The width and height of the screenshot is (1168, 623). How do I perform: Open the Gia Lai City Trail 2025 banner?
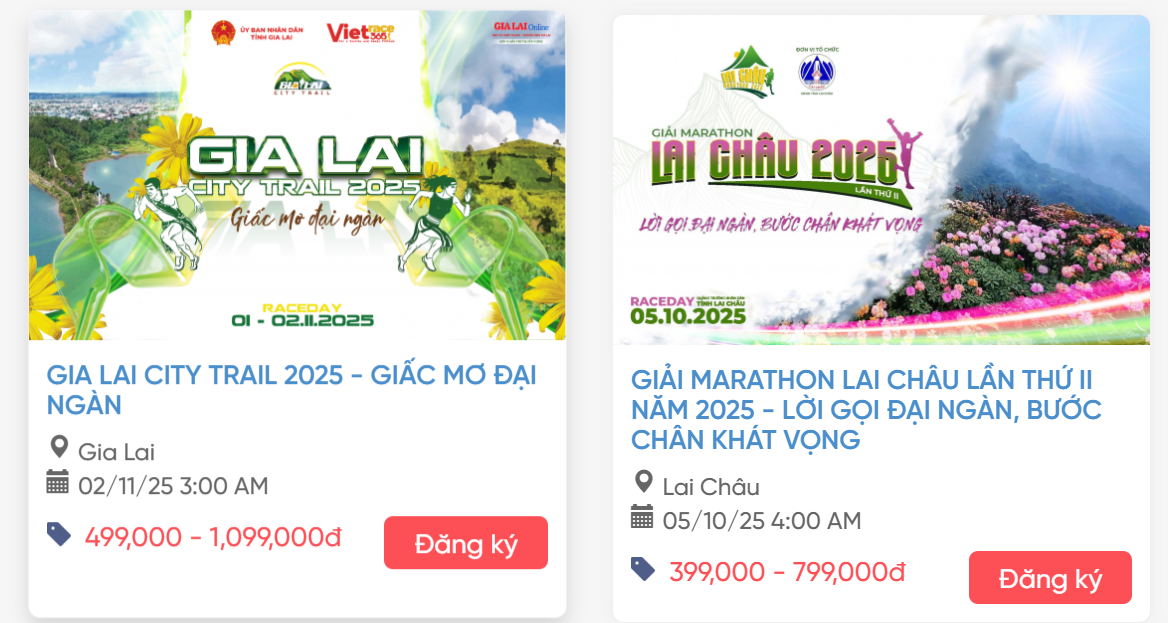297,175
